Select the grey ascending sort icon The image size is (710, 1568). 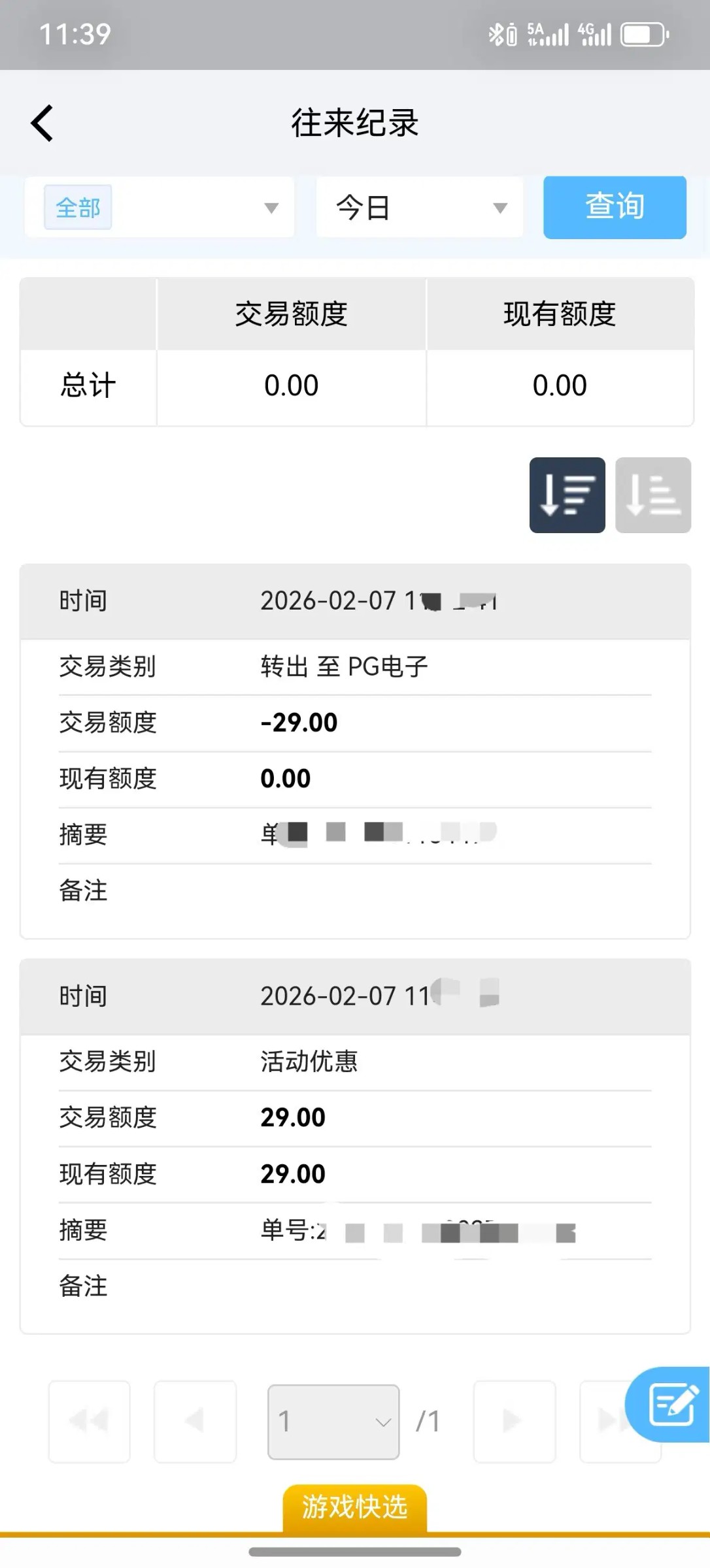tap(652, 495)
